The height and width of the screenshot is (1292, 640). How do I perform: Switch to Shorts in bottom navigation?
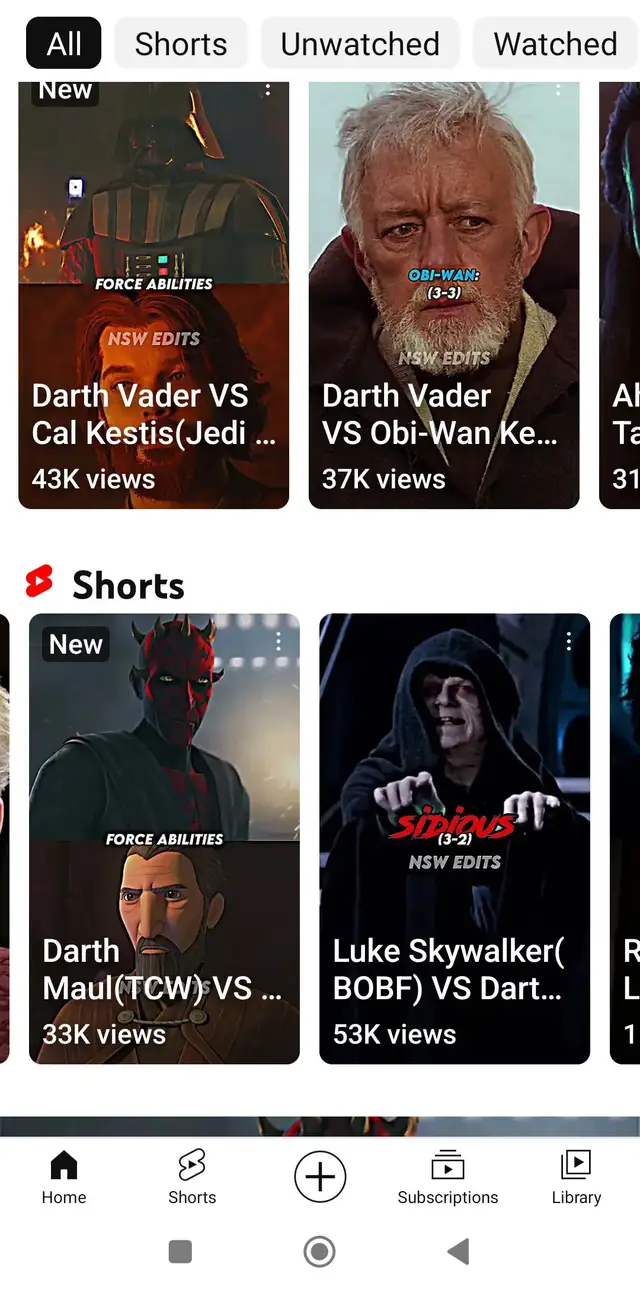192,1177
